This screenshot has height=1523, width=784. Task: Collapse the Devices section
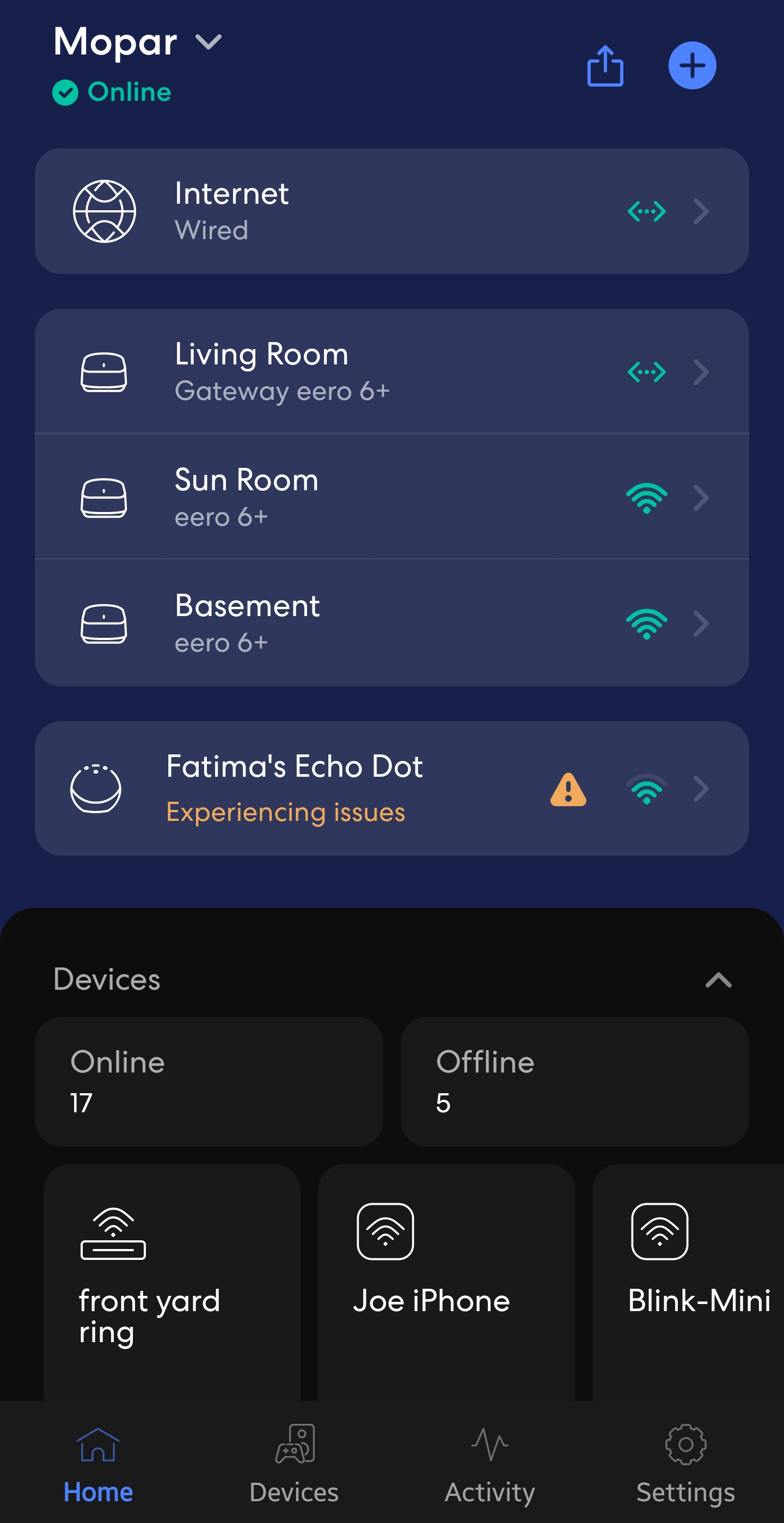pos(719,980)
